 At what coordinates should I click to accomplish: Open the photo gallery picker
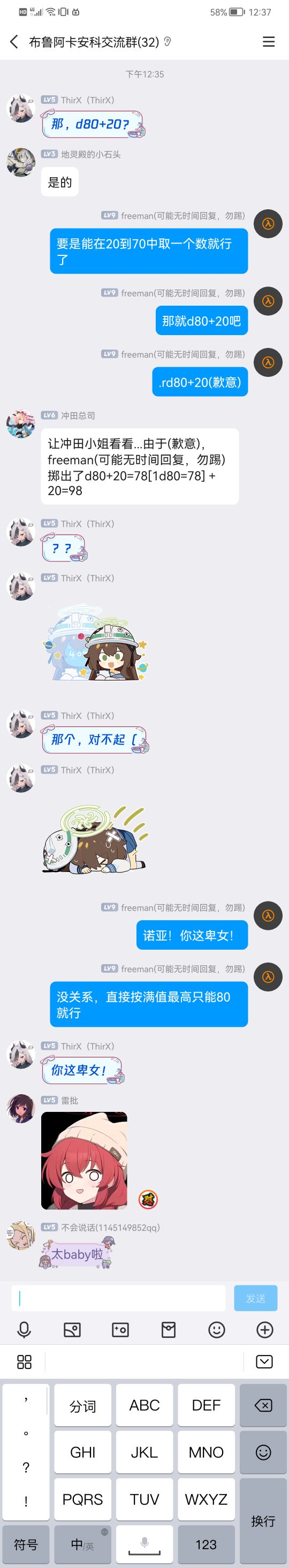tap(72, 1329)
